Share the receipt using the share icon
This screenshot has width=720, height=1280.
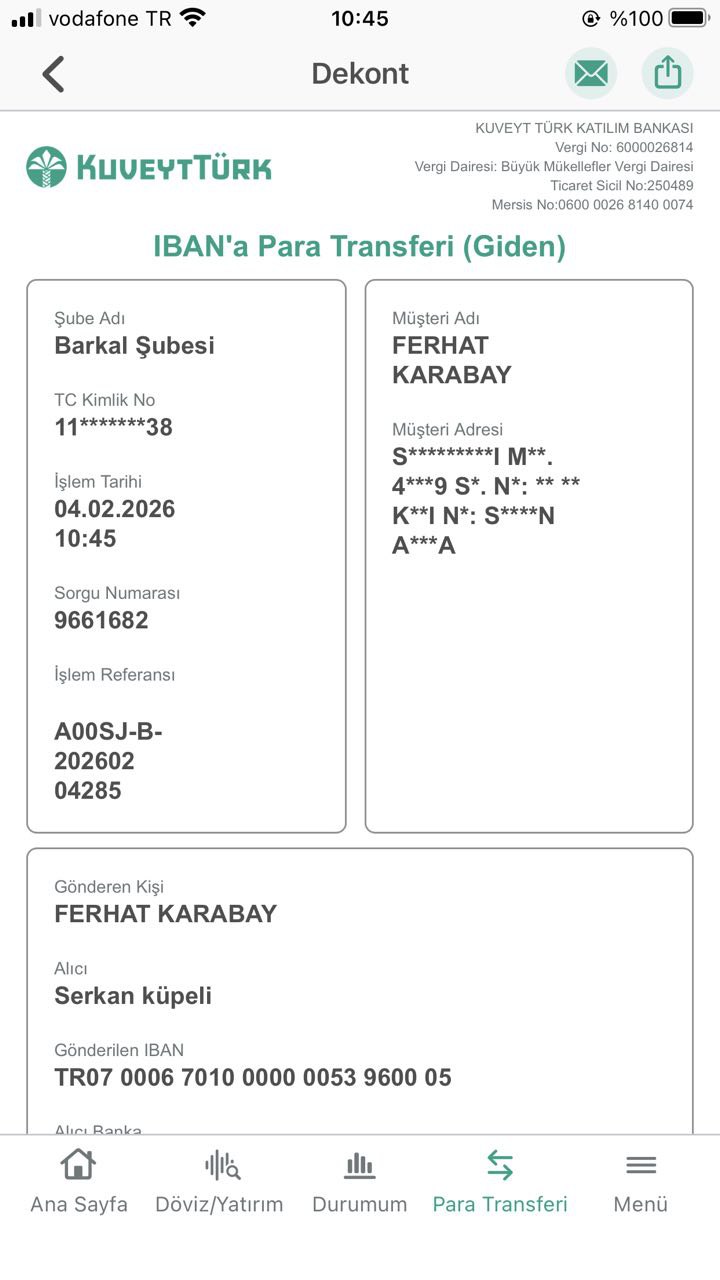667,73
